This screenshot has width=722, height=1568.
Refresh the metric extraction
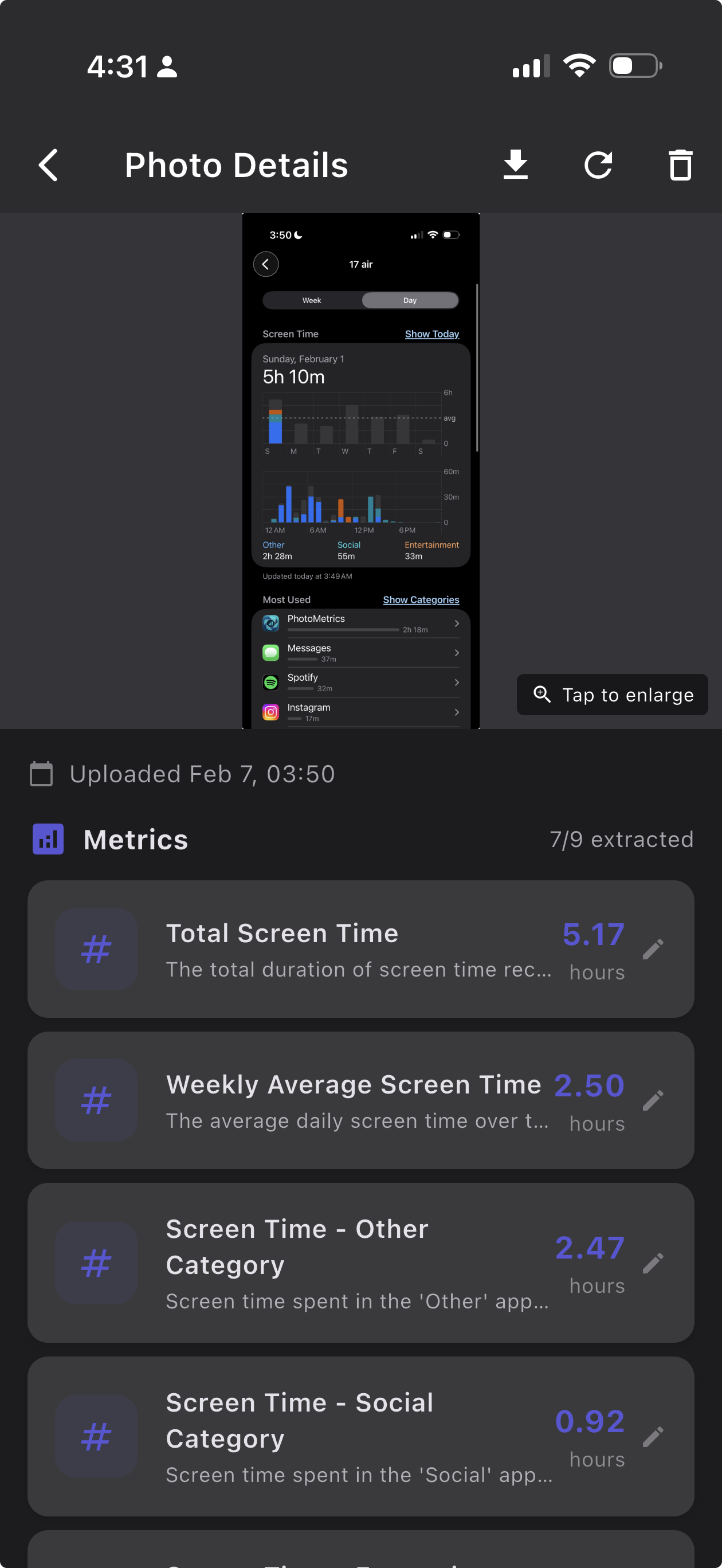click(598, 164)
